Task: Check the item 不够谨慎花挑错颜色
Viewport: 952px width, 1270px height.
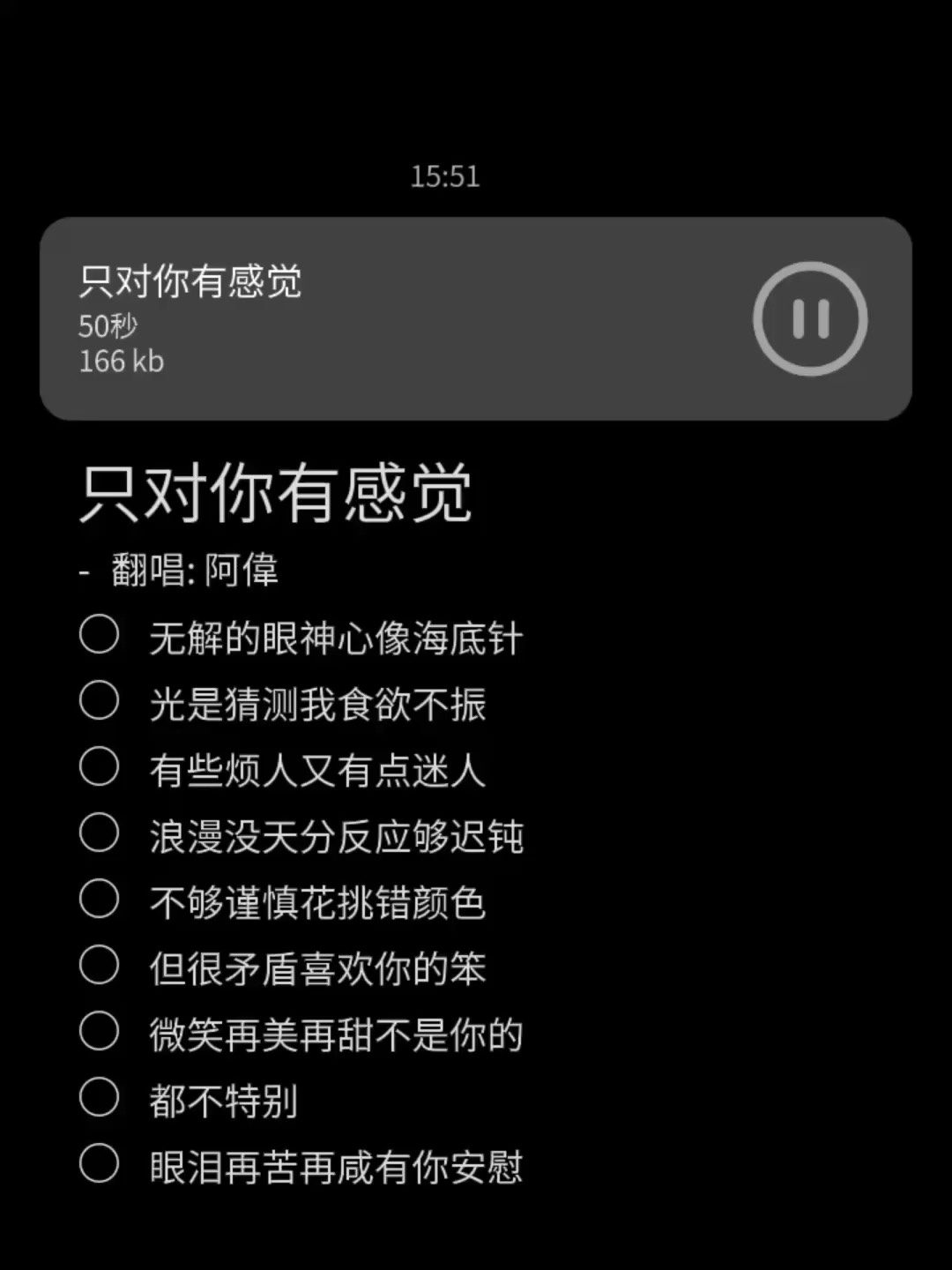Action: (100, 899)
